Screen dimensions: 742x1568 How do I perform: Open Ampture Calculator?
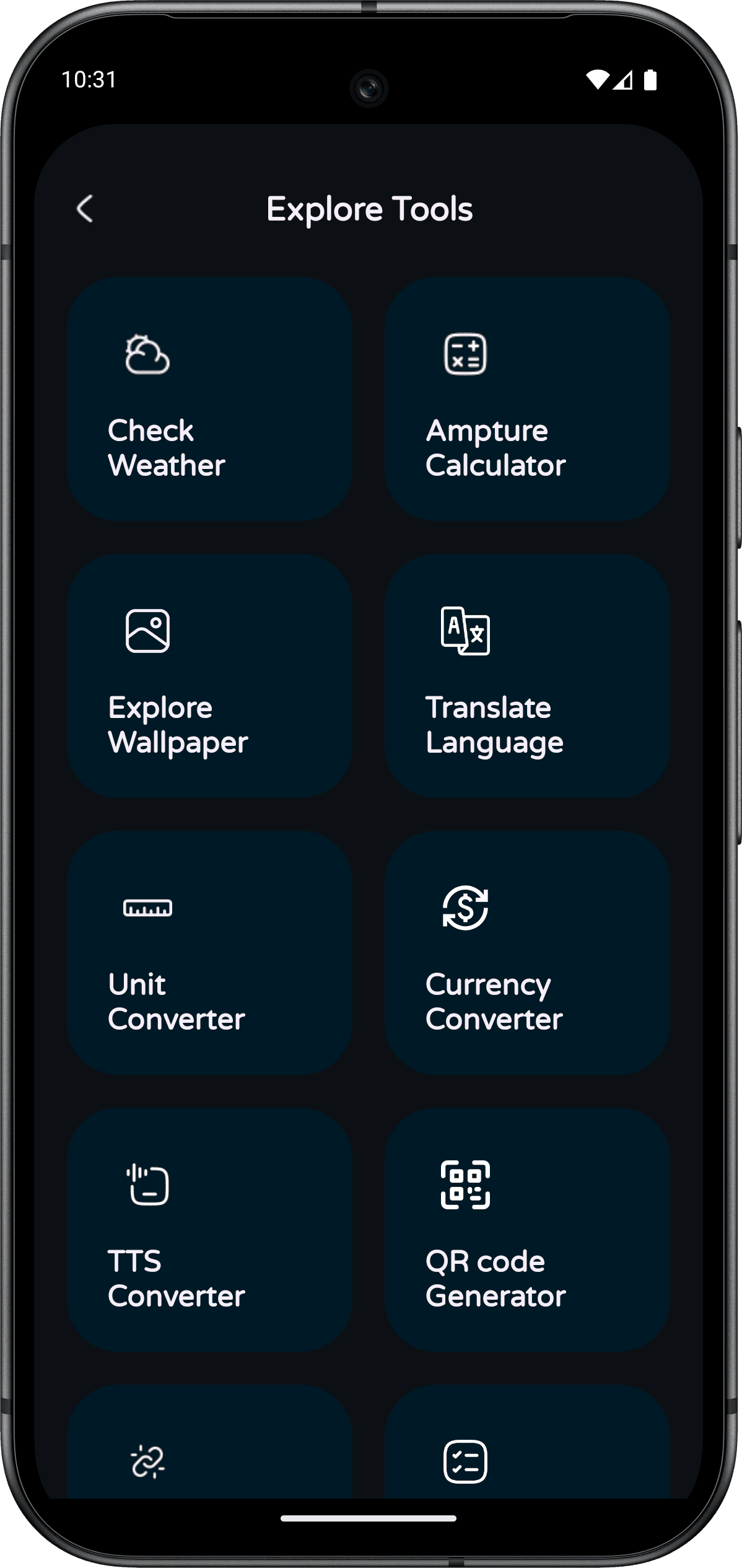[527, 400]
